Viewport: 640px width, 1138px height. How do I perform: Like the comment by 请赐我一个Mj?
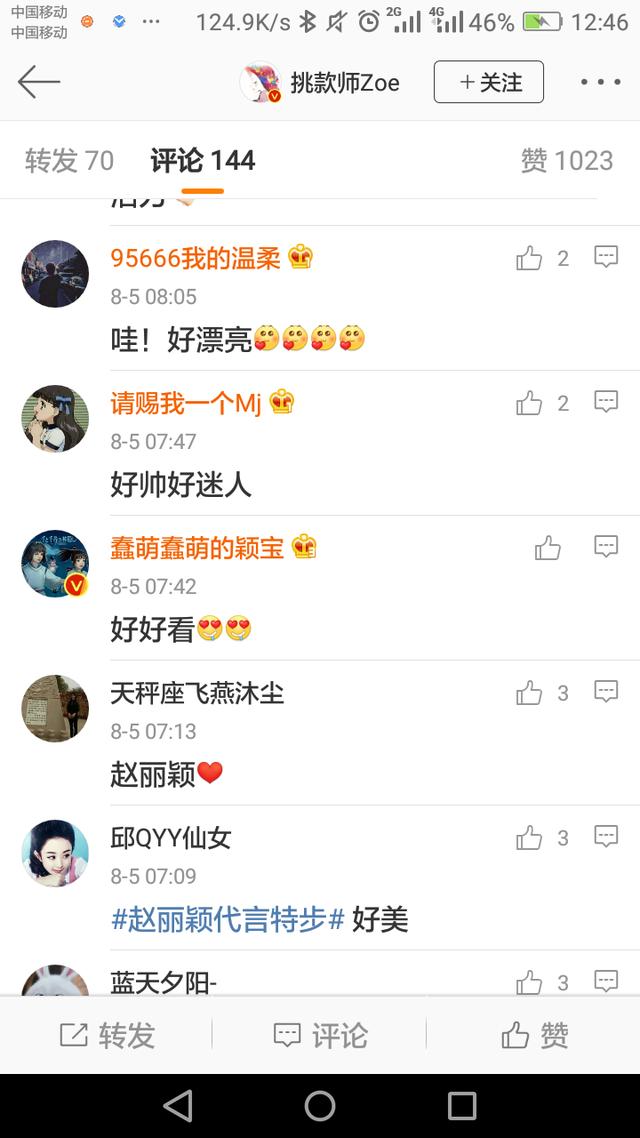tap(529, 404)
